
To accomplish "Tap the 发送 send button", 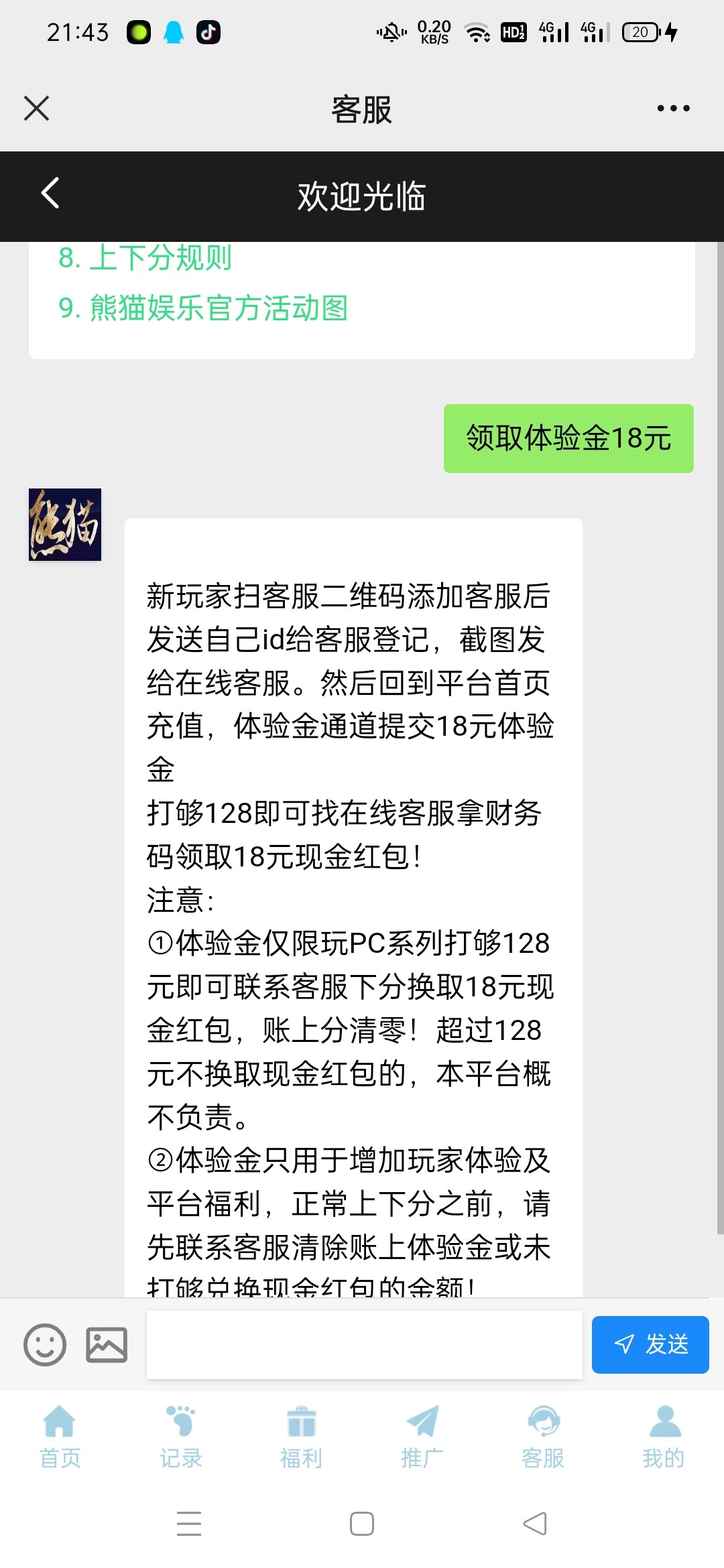I will click(650, 1344).
